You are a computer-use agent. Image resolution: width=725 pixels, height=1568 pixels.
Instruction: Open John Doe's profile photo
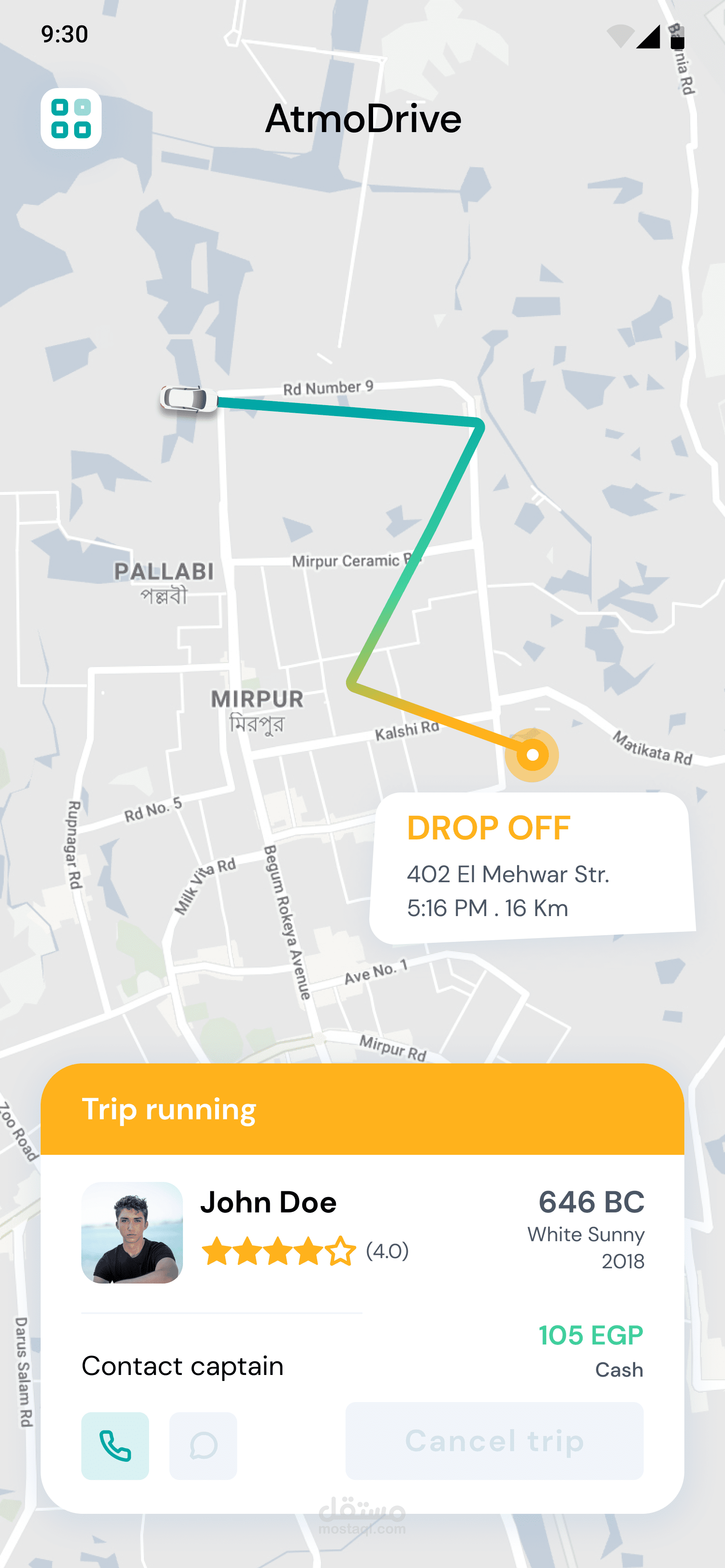pos(132,1233)
